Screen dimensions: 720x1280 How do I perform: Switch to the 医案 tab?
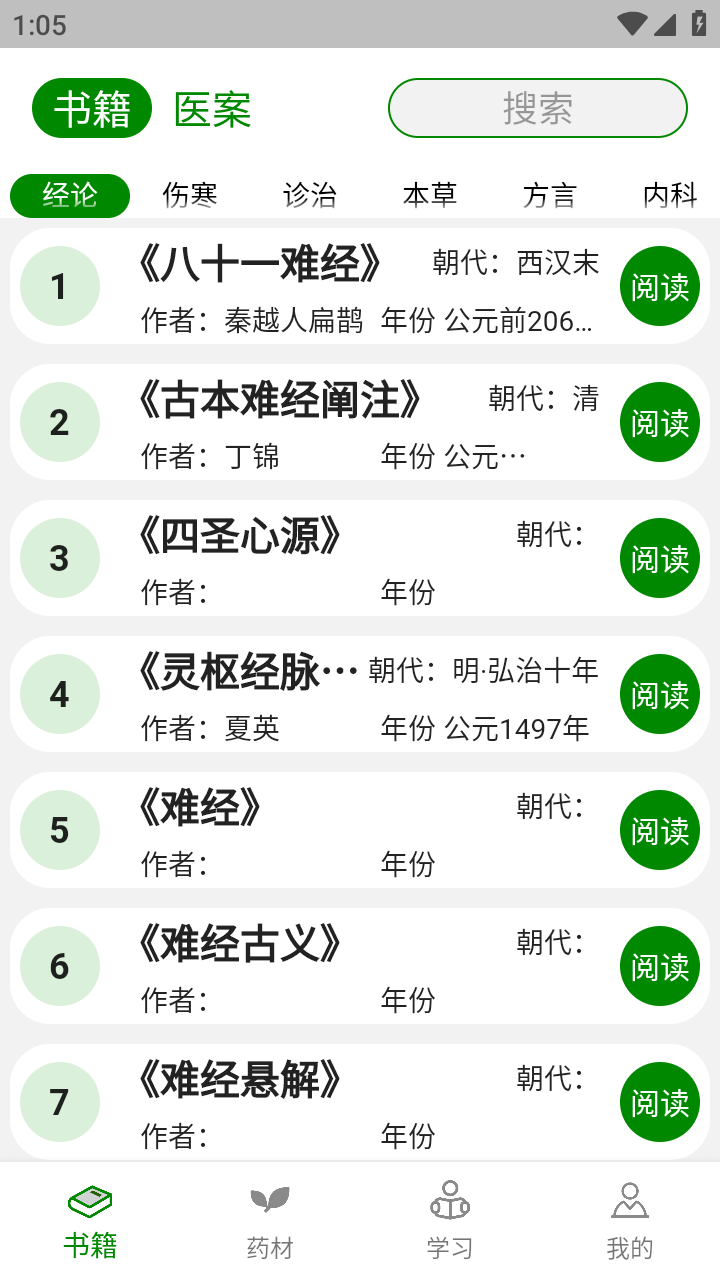[211, 108]
